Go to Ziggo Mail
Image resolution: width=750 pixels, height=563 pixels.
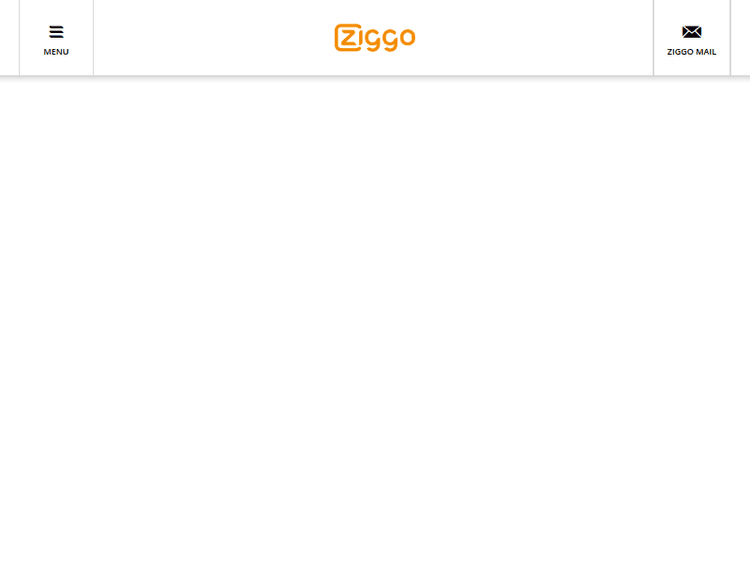tap(691, 38)
